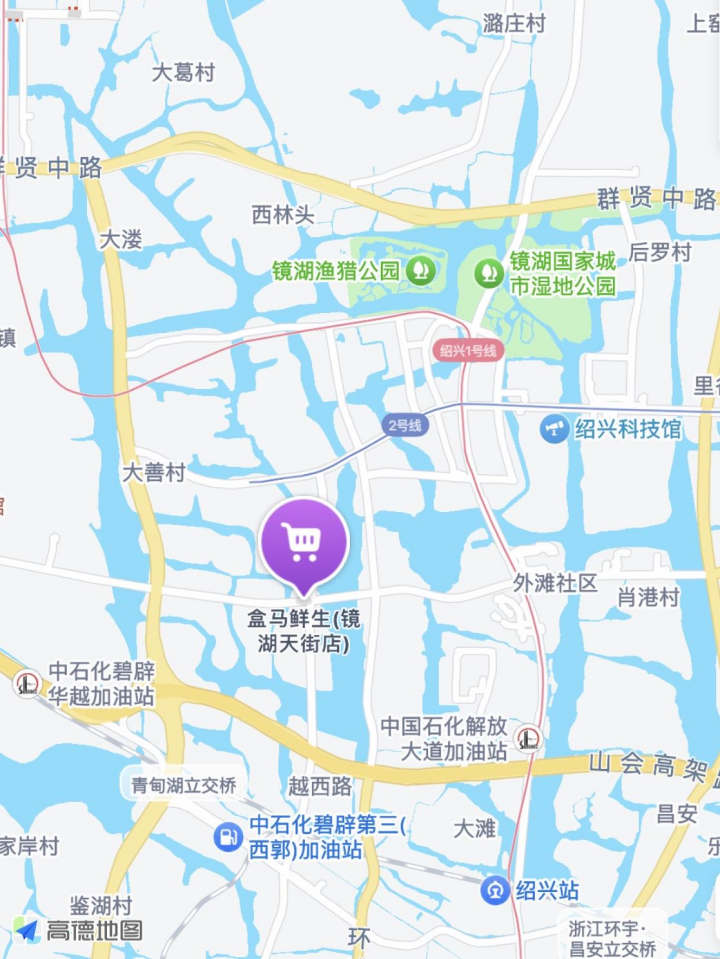Tap the 镜湖渔猎公园 park marker
The width and height of the screenshot is (720, 959).
(x=421, y=269)
